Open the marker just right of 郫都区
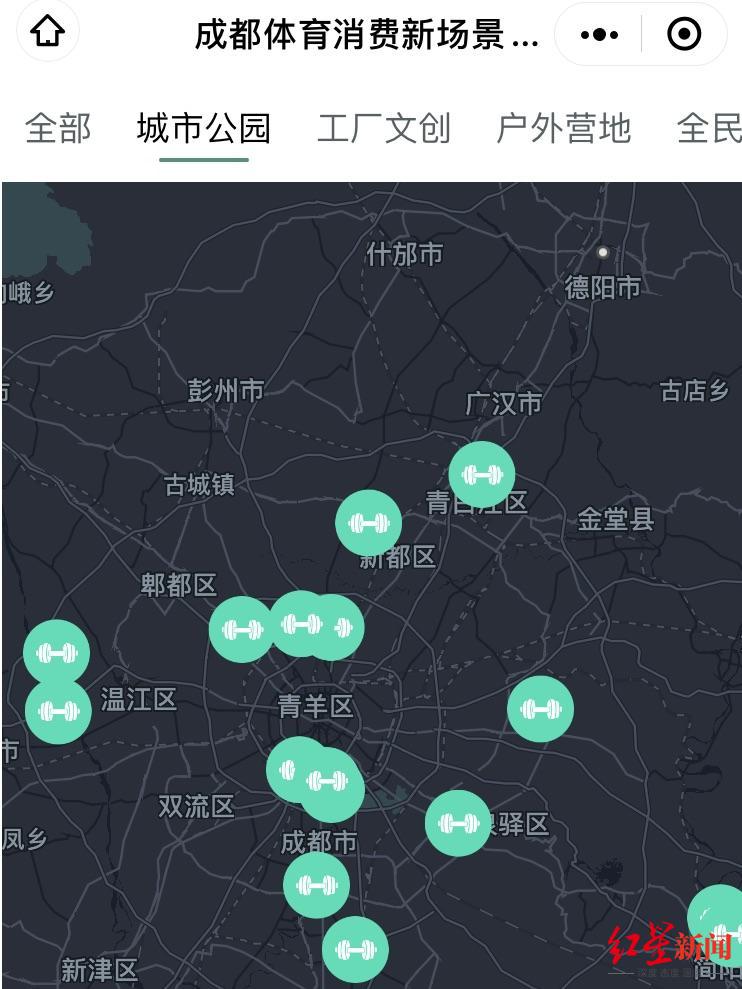 [241, 629]
